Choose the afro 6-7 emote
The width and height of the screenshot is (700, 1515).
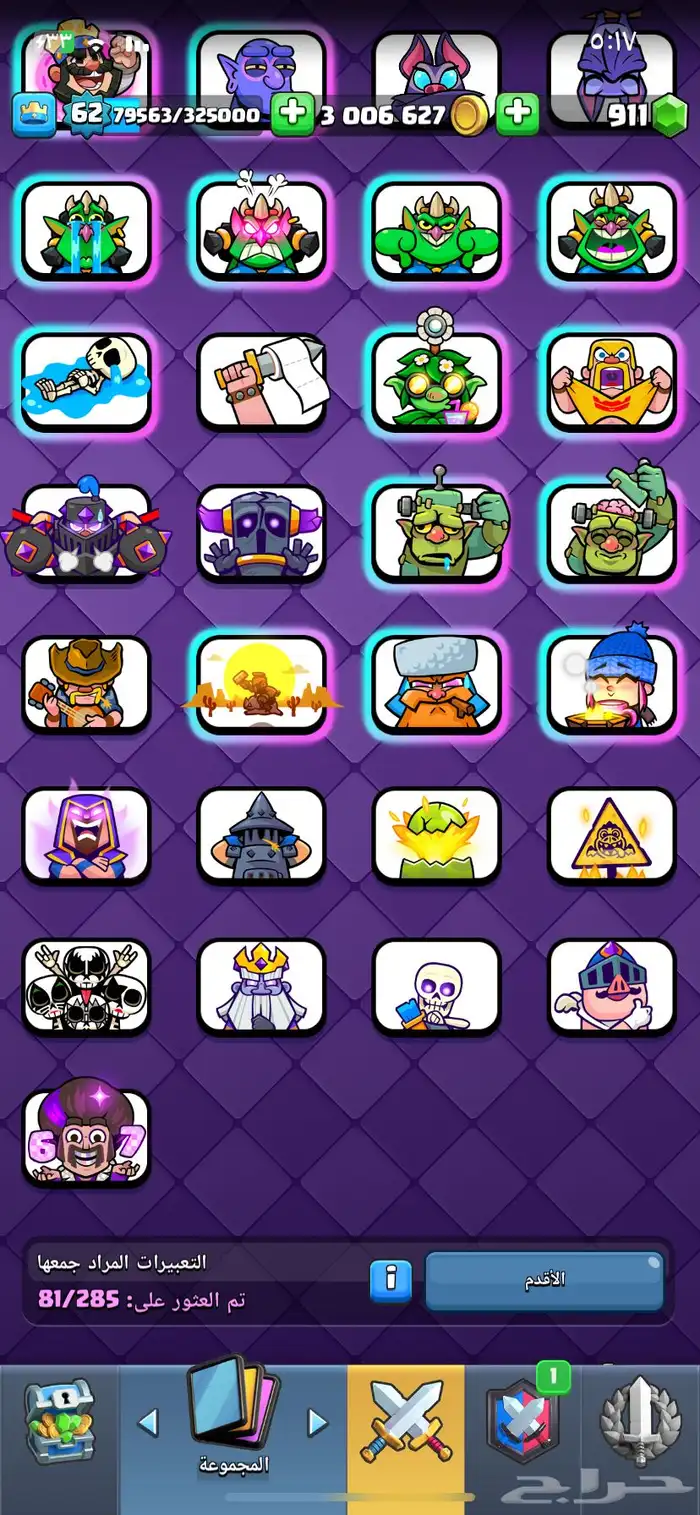tap(86, 1138)
